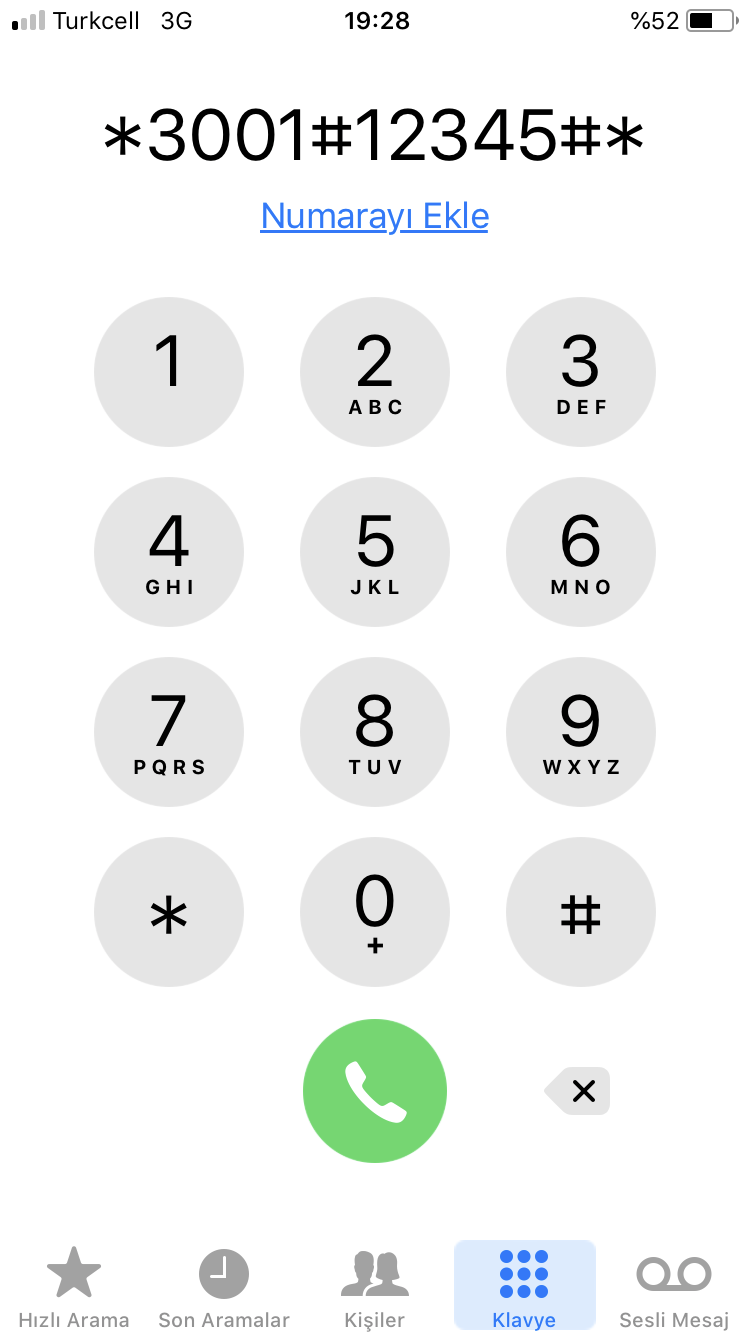
Task: Enter digit 7 PQRS
Action: pos(169,732)
